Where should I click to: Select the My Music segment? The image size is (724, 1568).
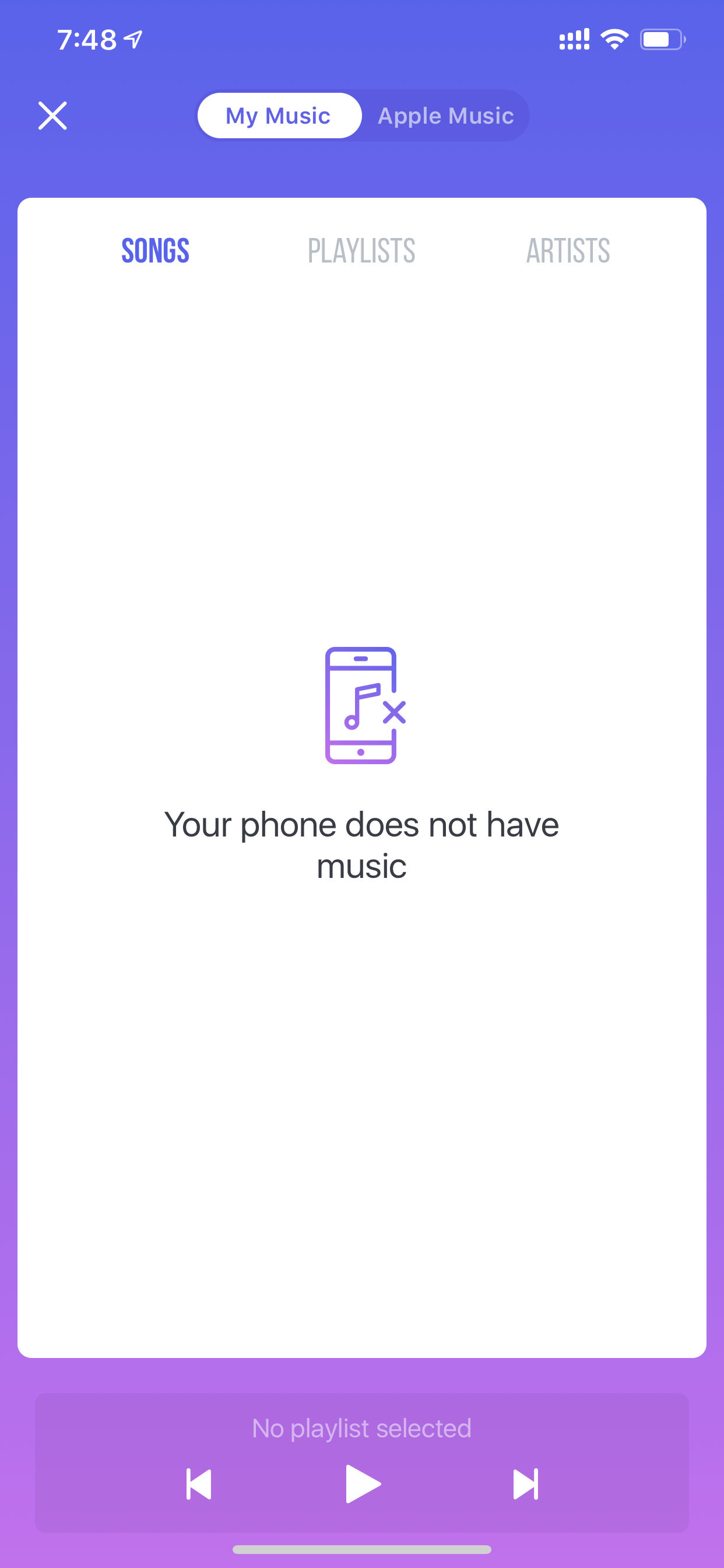(279, 116)
